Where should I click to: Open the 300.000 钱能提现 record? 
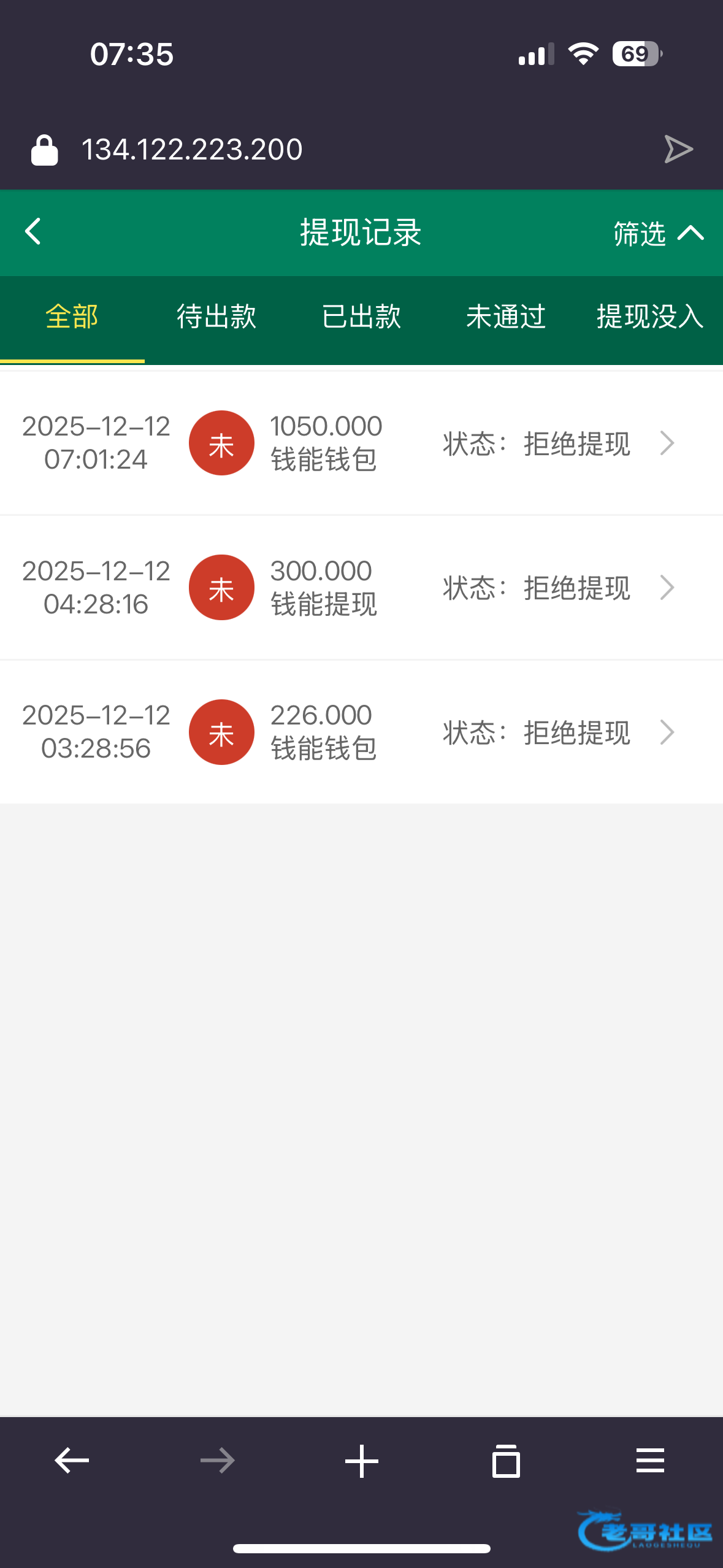point(361,588)
